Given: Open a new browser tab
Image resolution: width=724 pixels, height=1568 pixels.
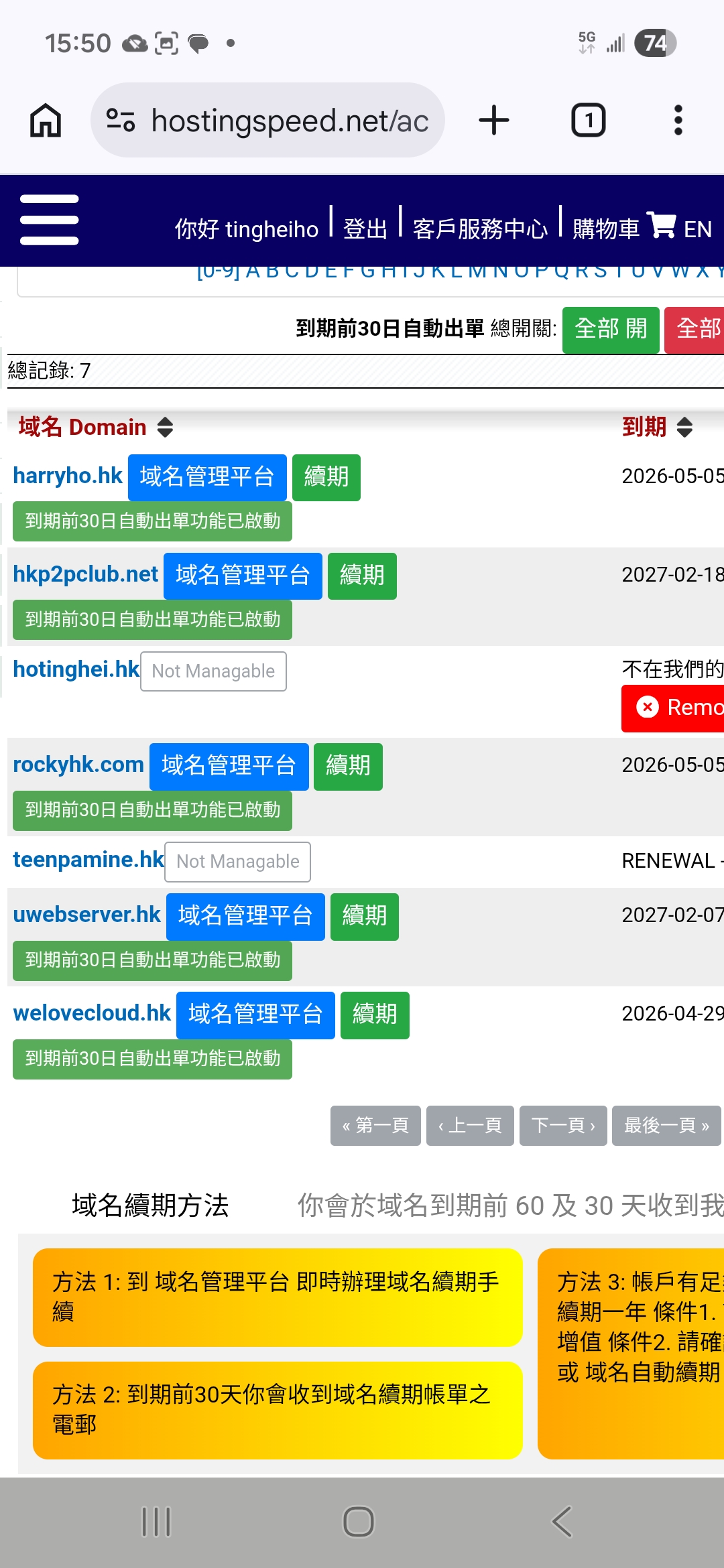Looking at the screenshot, I should tap(494, 121).
